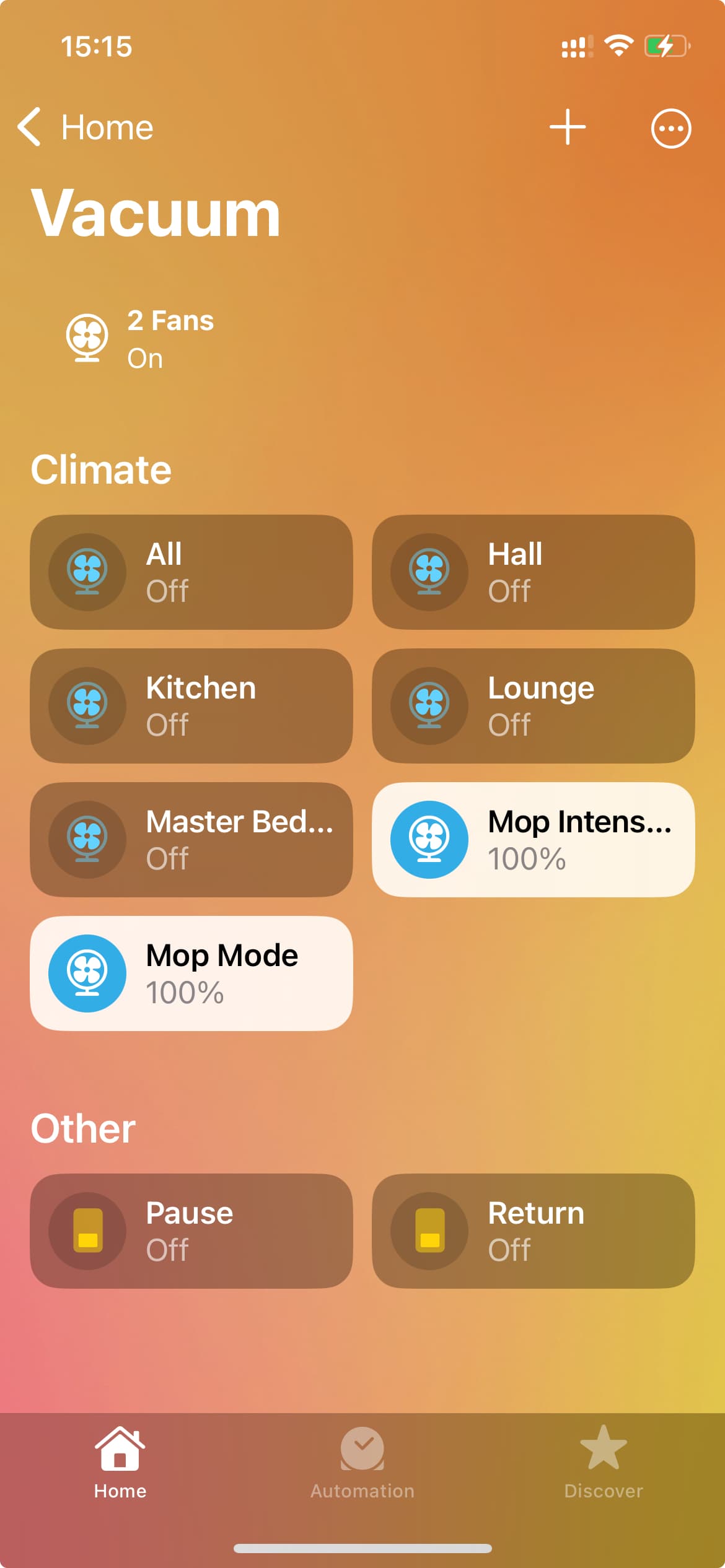Turn on the Kitchen tile
The image size is (725, 1568).
pos(191,706)
